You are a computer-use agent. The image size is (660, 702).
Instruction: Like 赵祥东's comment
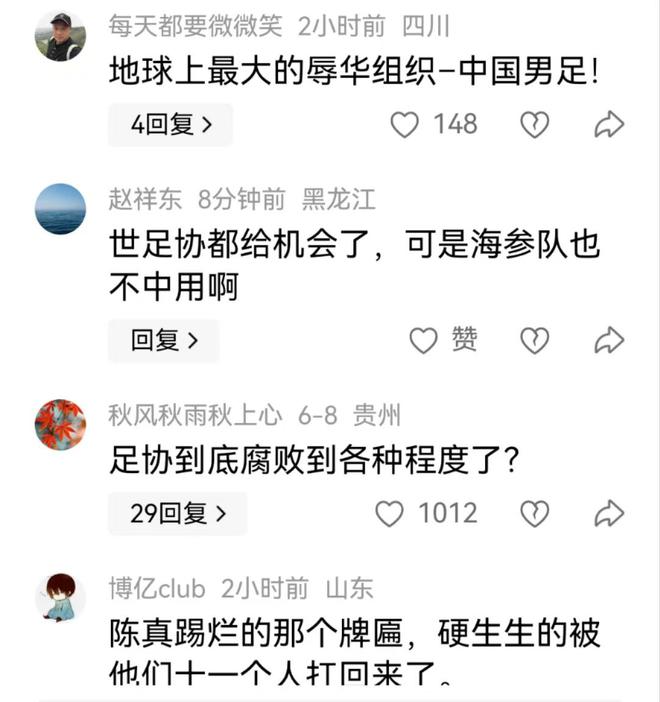(x=424, y=341)
